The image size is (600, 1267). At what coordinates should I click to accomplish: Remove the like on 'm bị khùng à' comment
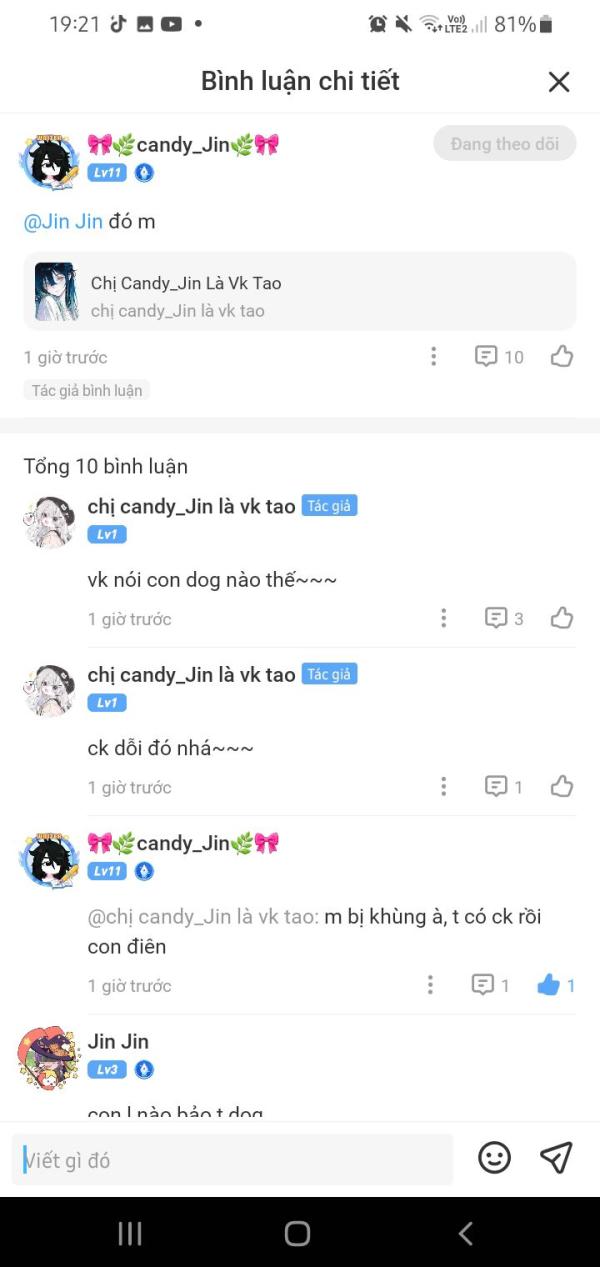tap(556, 985)
